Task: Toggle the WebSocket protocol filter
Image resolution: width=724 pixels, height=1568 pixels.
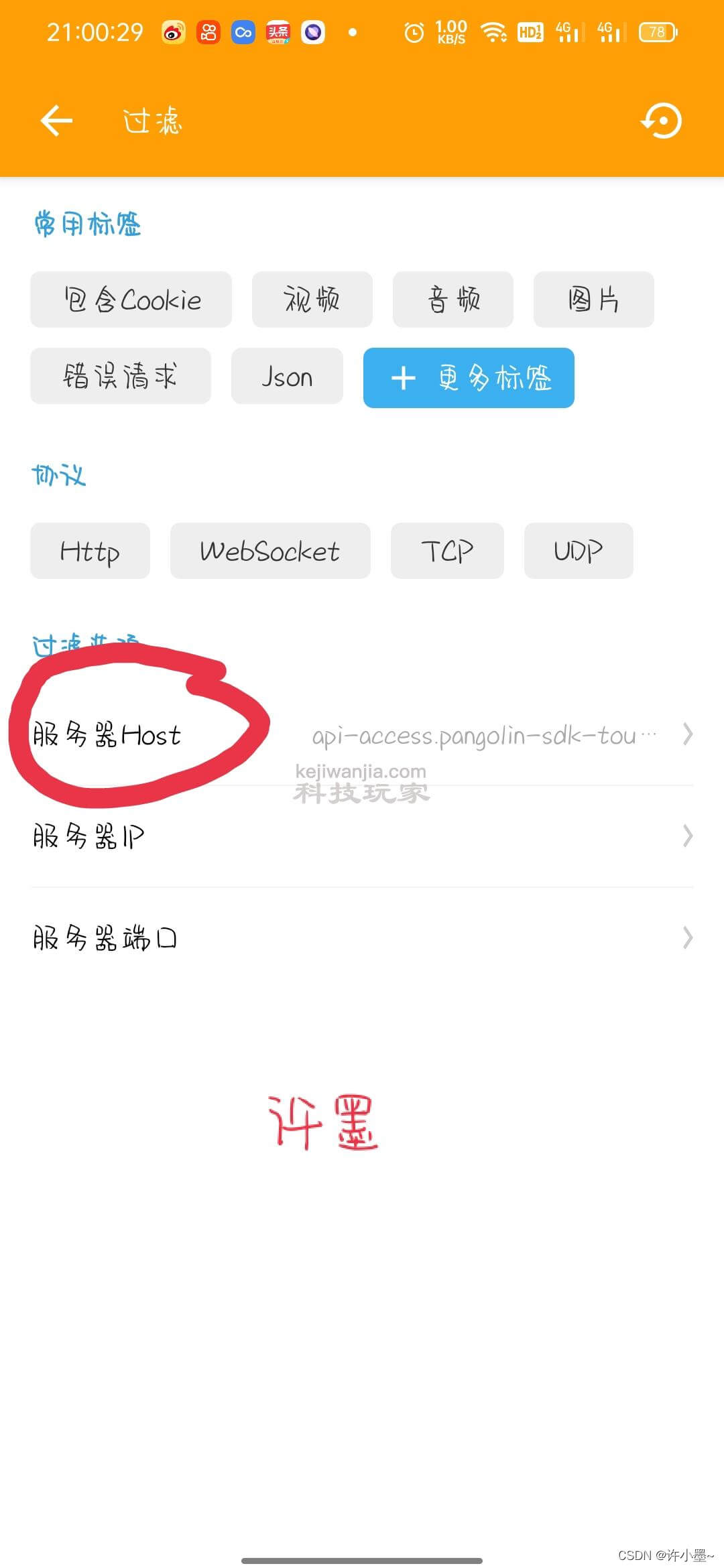Action: (269, 551)
